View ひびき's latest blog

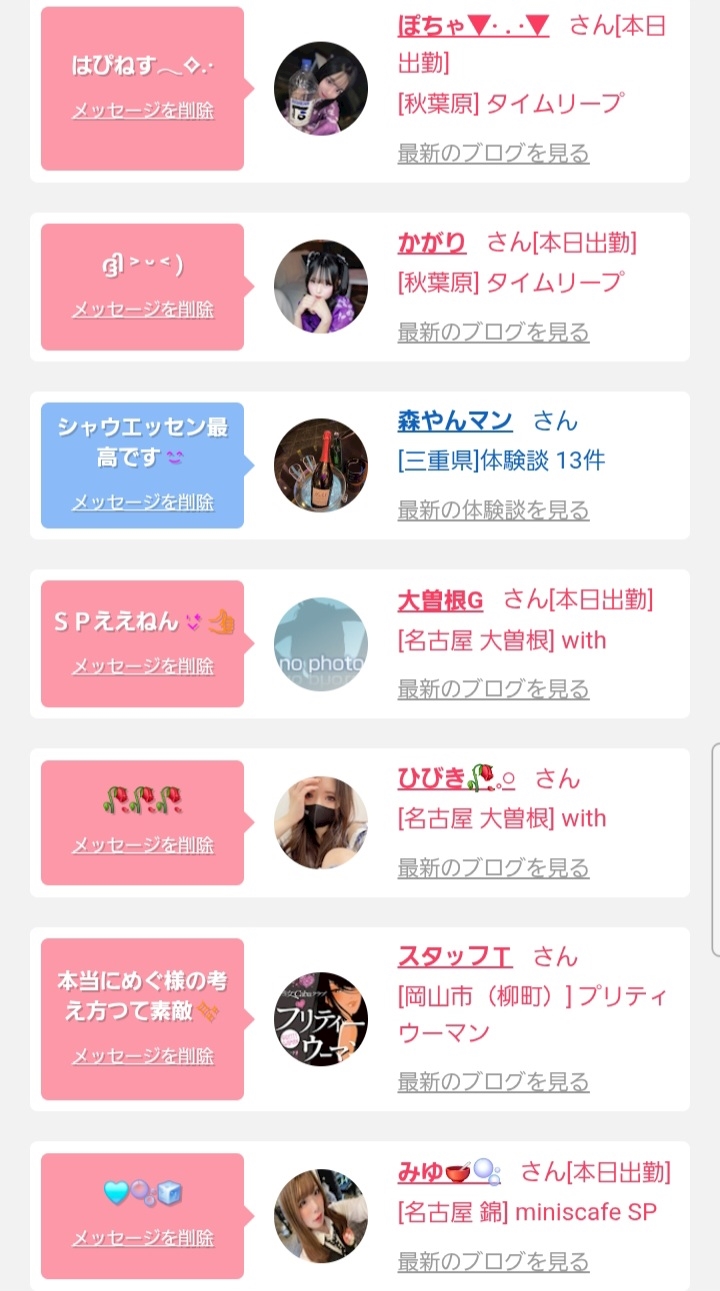coord(493,868)
